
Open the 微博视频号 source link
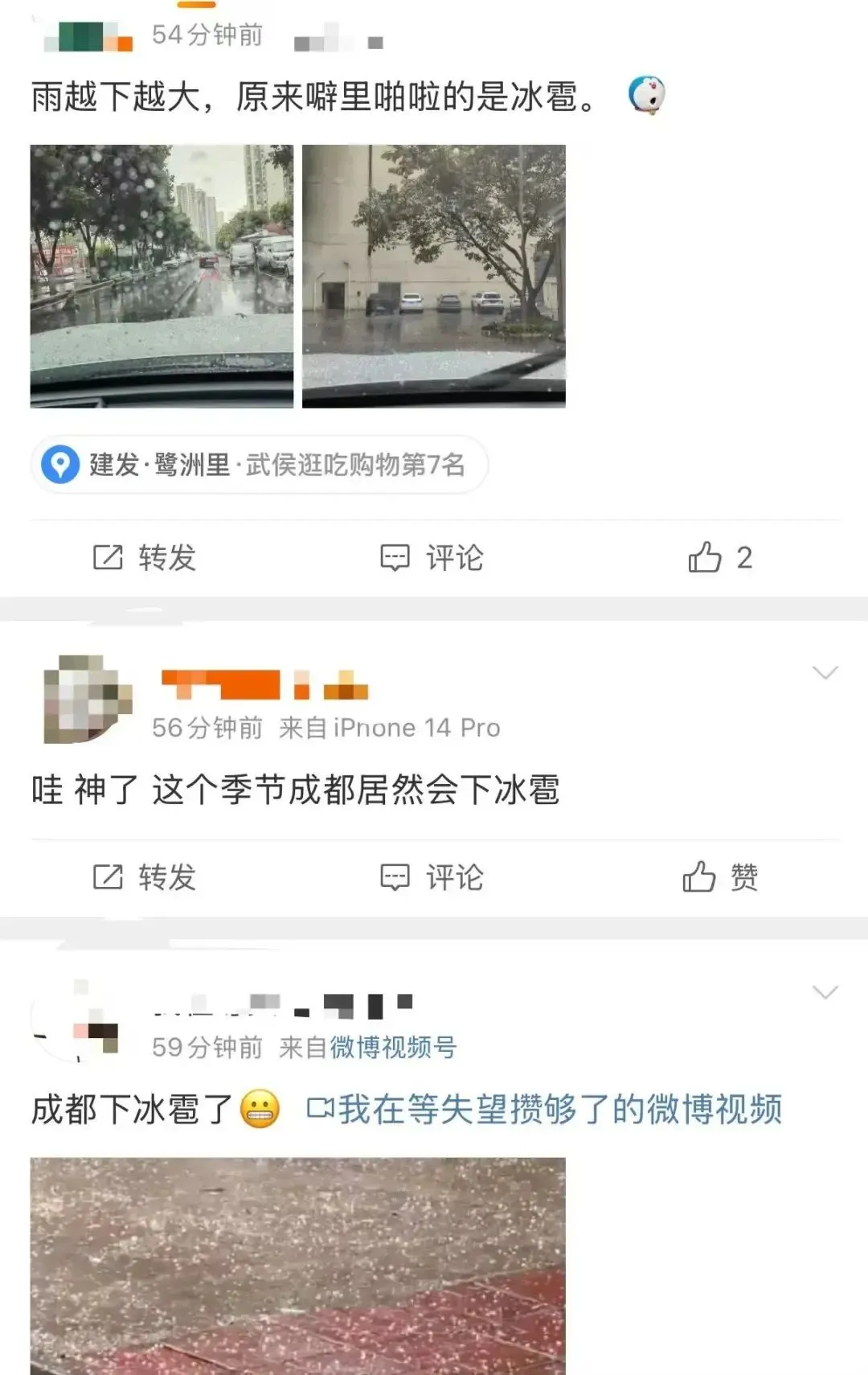pos(393,1047)
